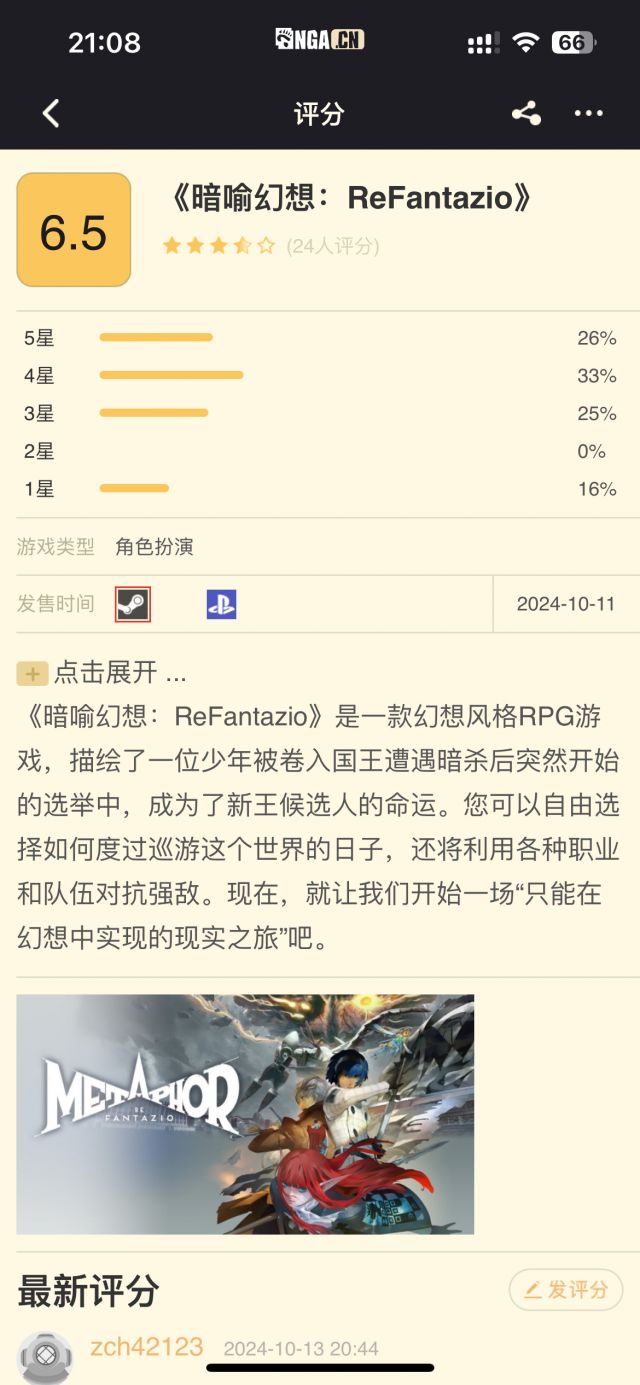Tap 发评分 to post a rating
This screenshot has width=640, height=1385.
click(566, 1289)
